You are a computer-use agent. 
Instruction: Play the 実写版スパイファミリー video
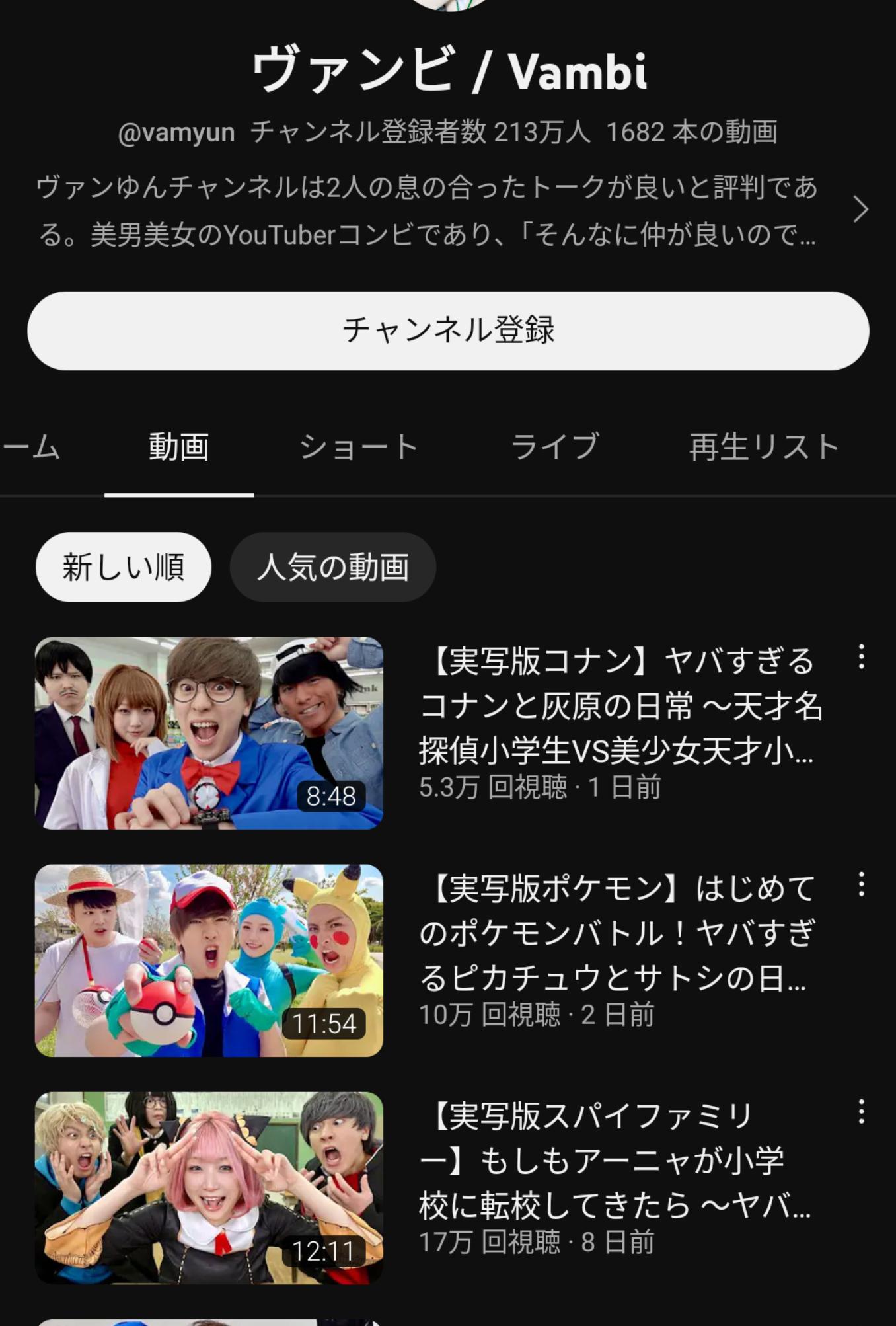[209, 1188]
